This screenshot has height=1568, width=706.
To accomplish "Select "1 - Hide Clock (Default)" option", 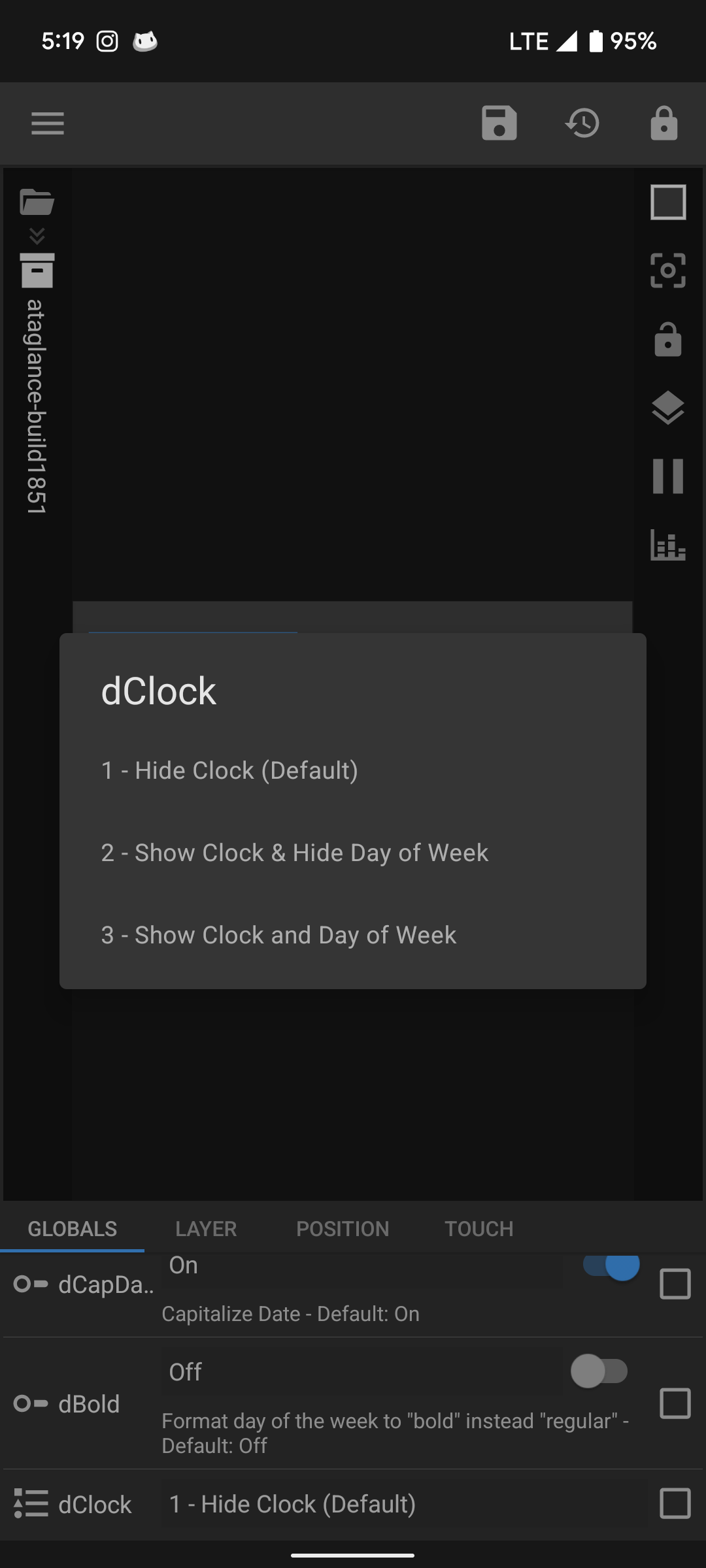I will coord(229,770).
